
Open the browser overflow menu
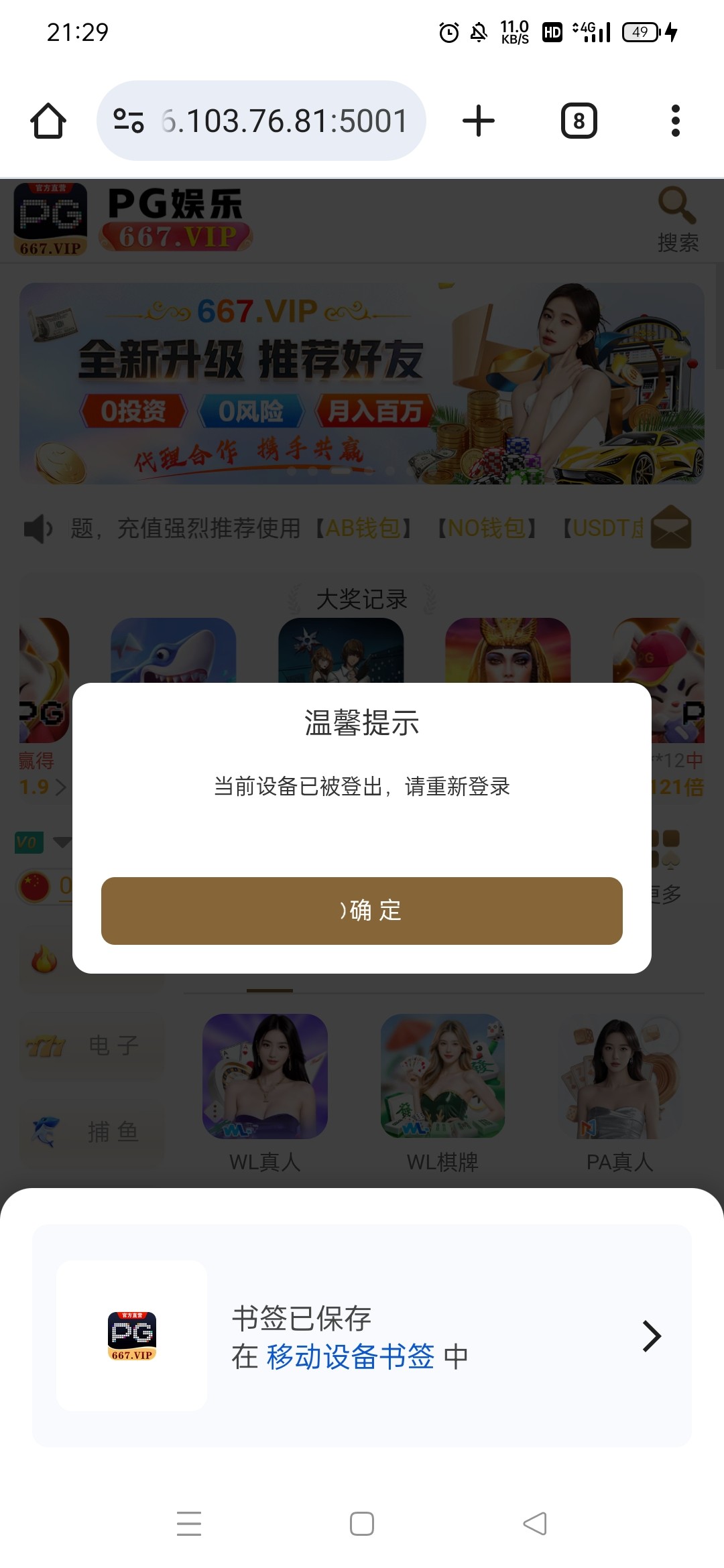point(675,121)
